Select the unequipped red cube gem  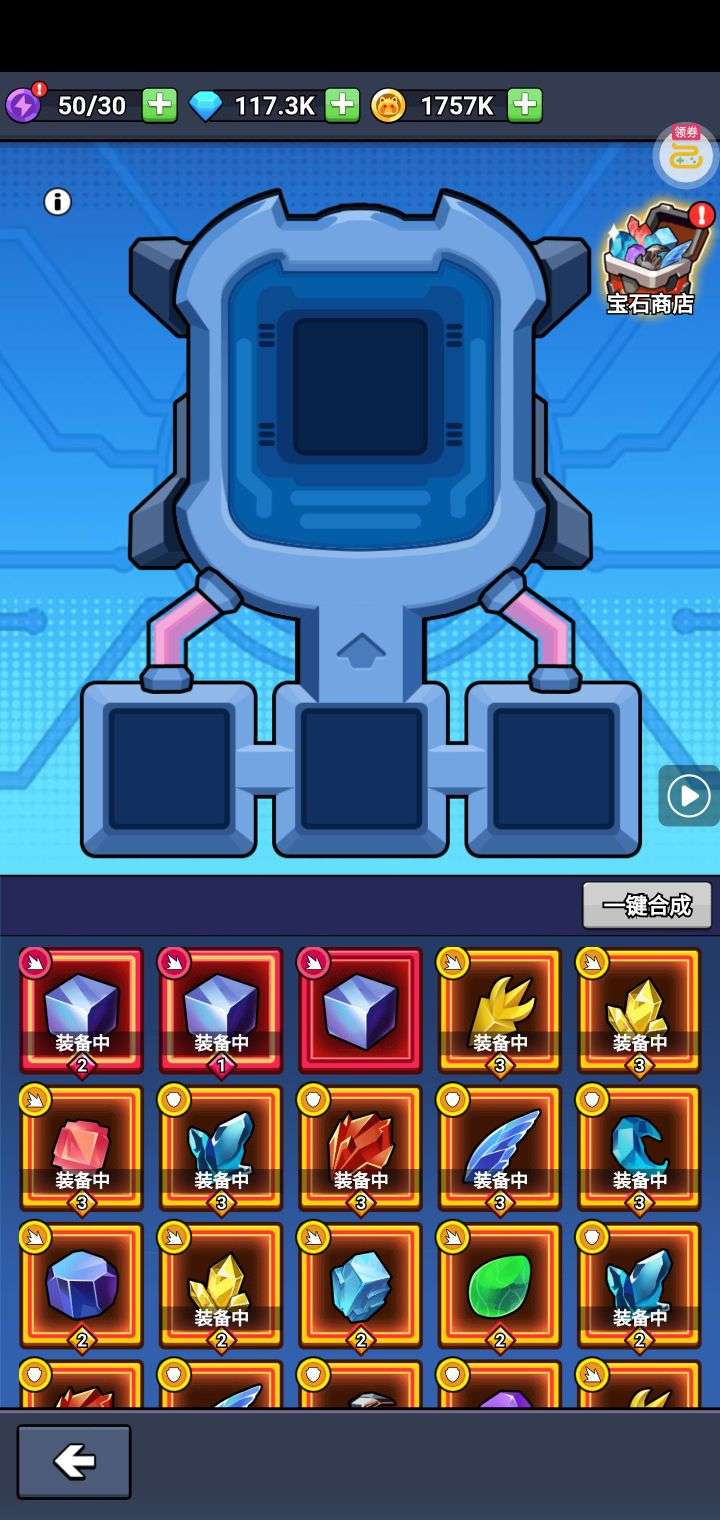click(360, 1010)
